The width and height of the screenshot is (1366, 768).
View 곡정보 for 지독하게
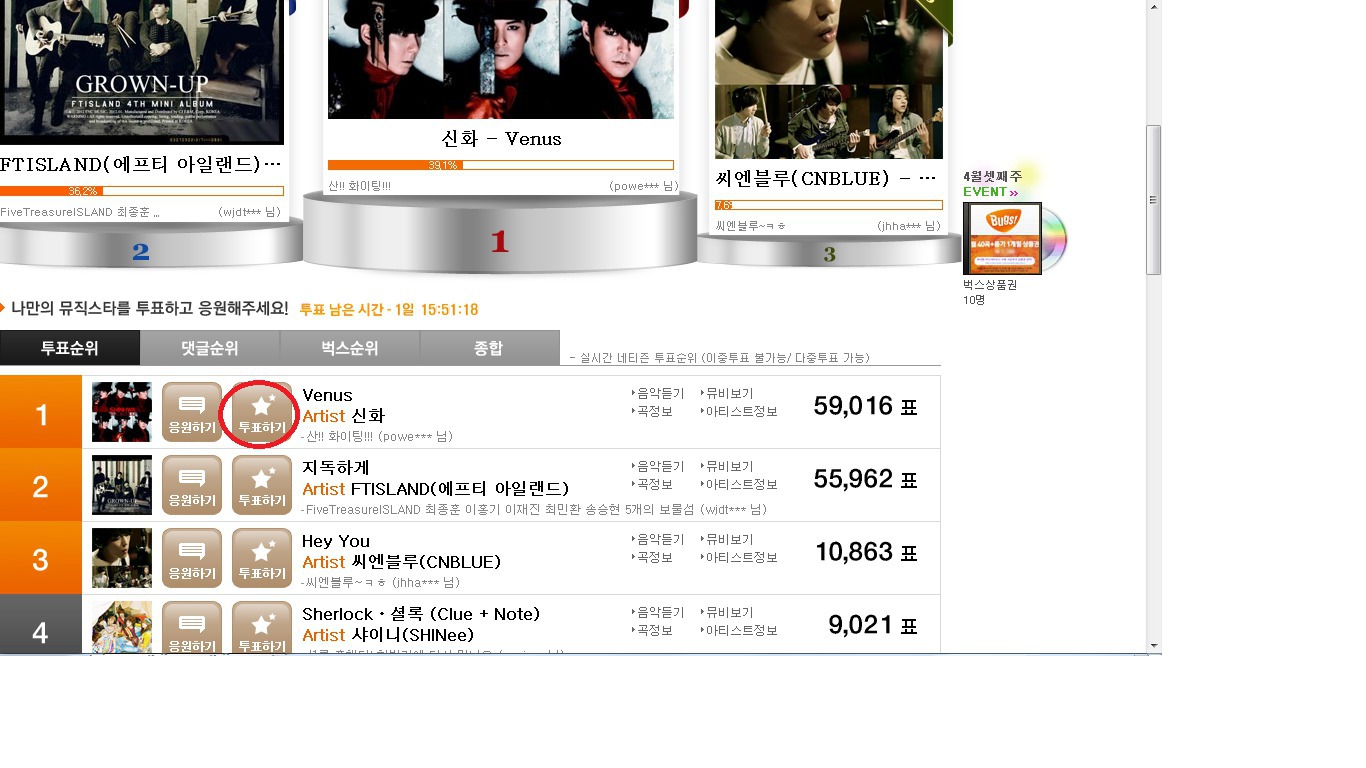pos(656,485)
